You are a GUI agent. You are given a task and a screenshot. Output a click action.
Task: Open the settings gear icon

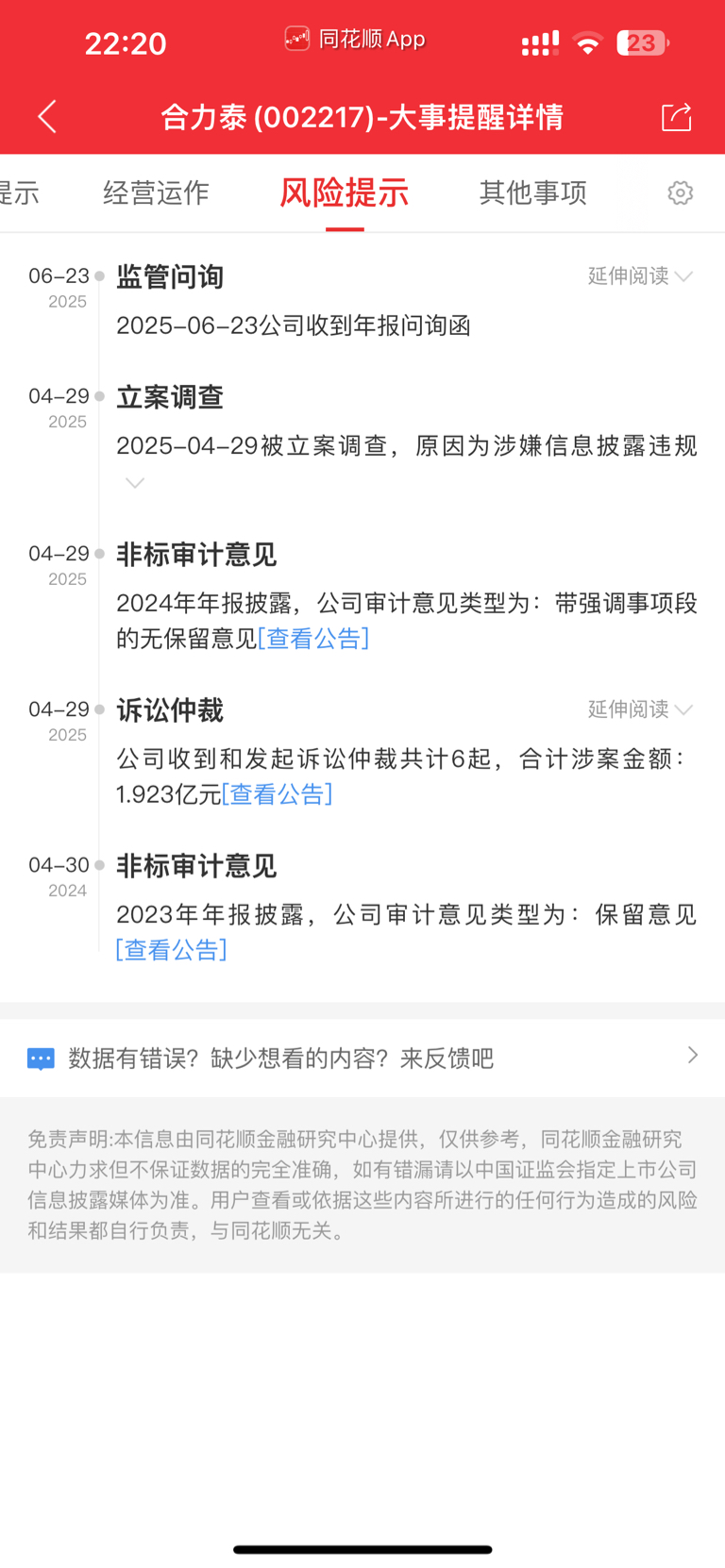tap(680, 192)
